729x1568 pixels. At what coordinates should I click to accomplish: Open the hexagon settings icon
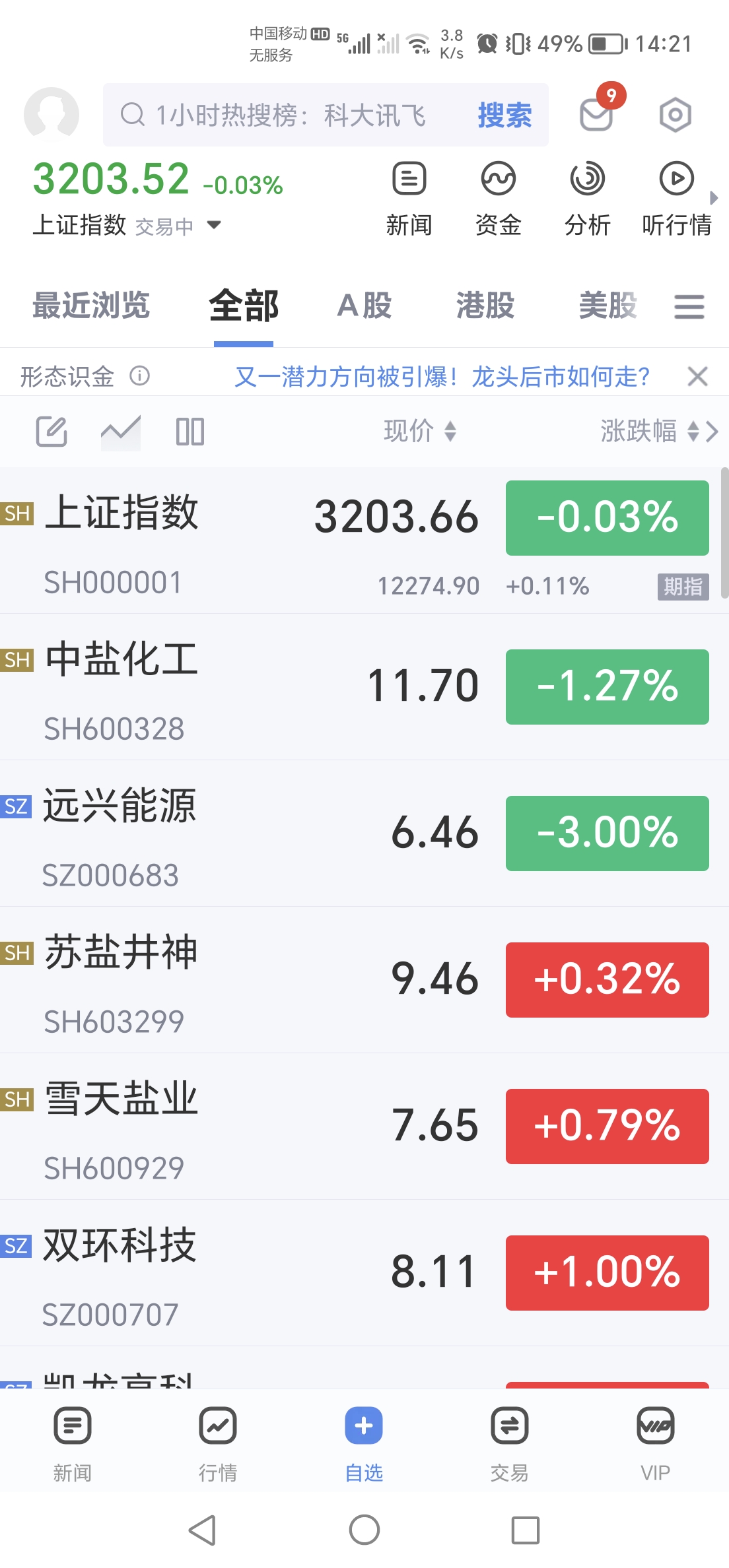[675, 115]
